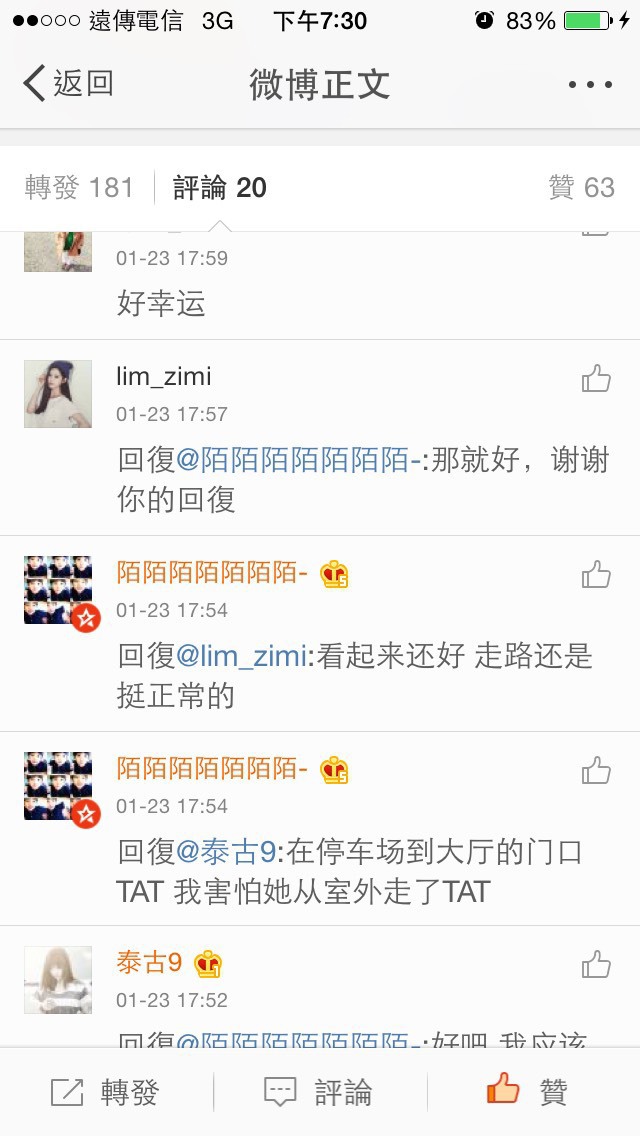Tap 轉發 to repost this weibo
Viewport: 640px width, 1136px height.
(106, 1092)
